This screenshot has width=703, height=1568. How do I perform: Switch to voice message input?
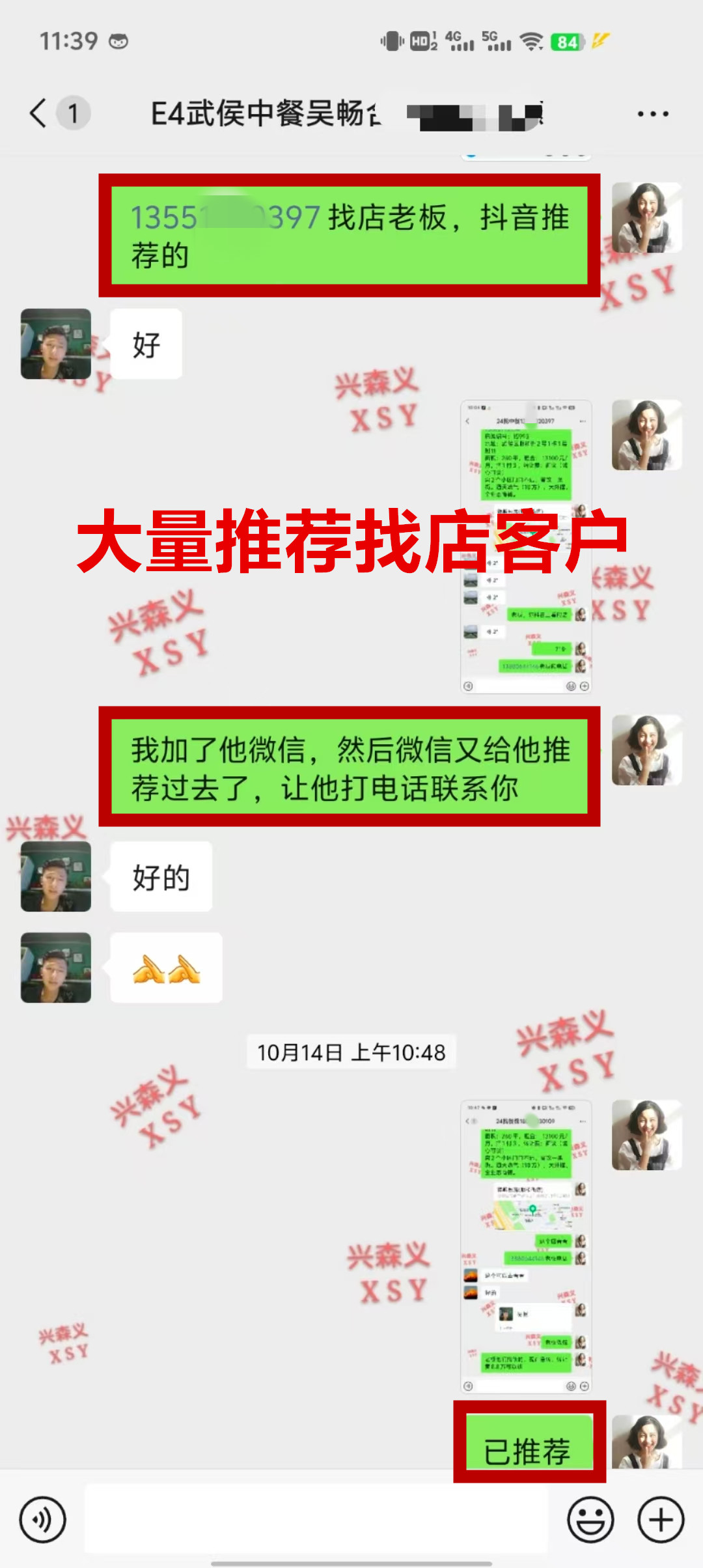pyautogui.click(x=43, y=1520)
